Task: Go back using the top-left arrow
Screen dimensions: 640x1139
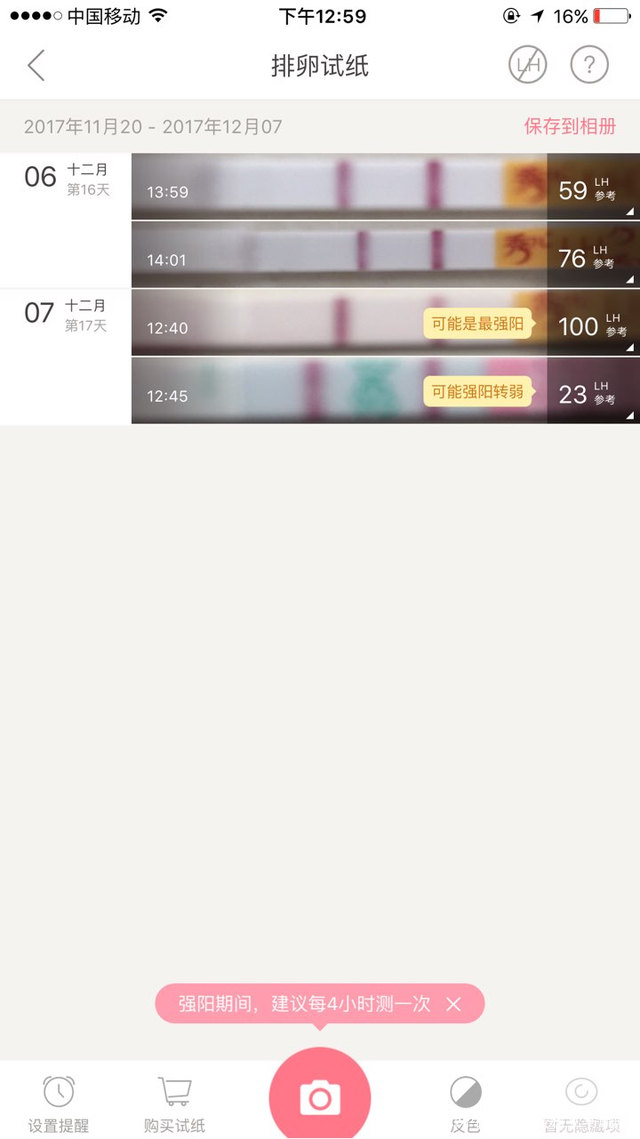Action: coord(36,66)
